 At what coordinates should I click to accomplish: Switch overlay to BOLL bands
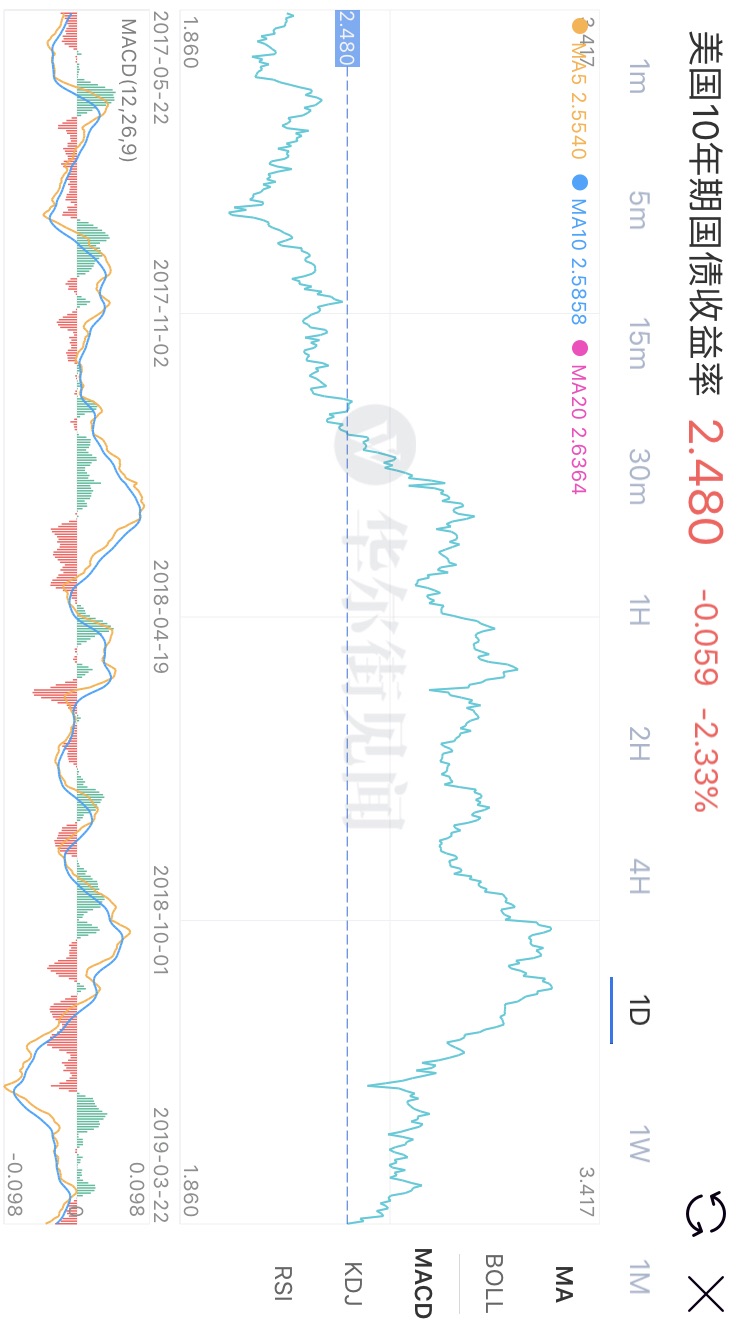coord(493,1282)
